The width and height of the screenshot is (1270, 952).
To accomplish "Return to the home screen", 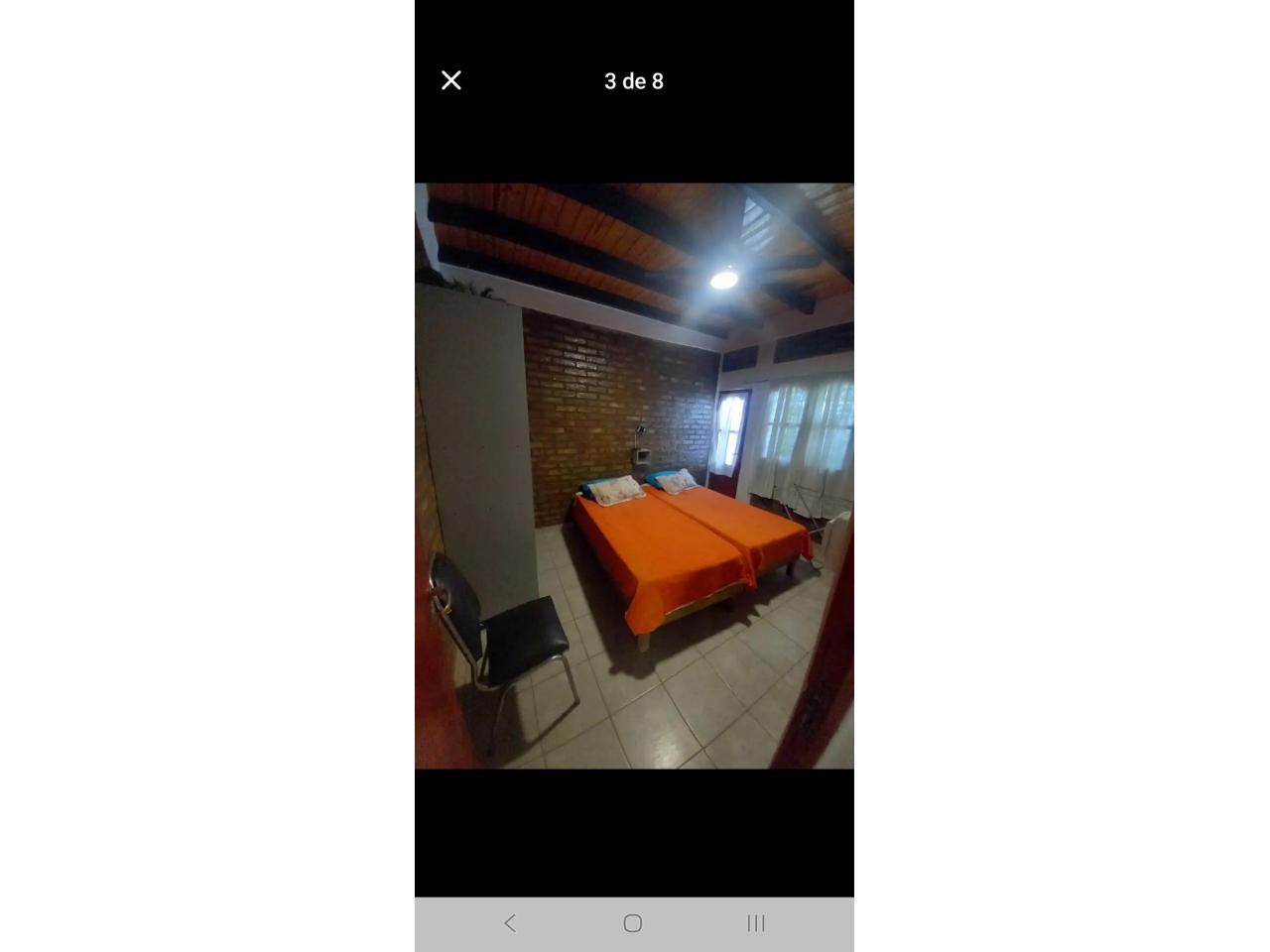I will point(633,923).
